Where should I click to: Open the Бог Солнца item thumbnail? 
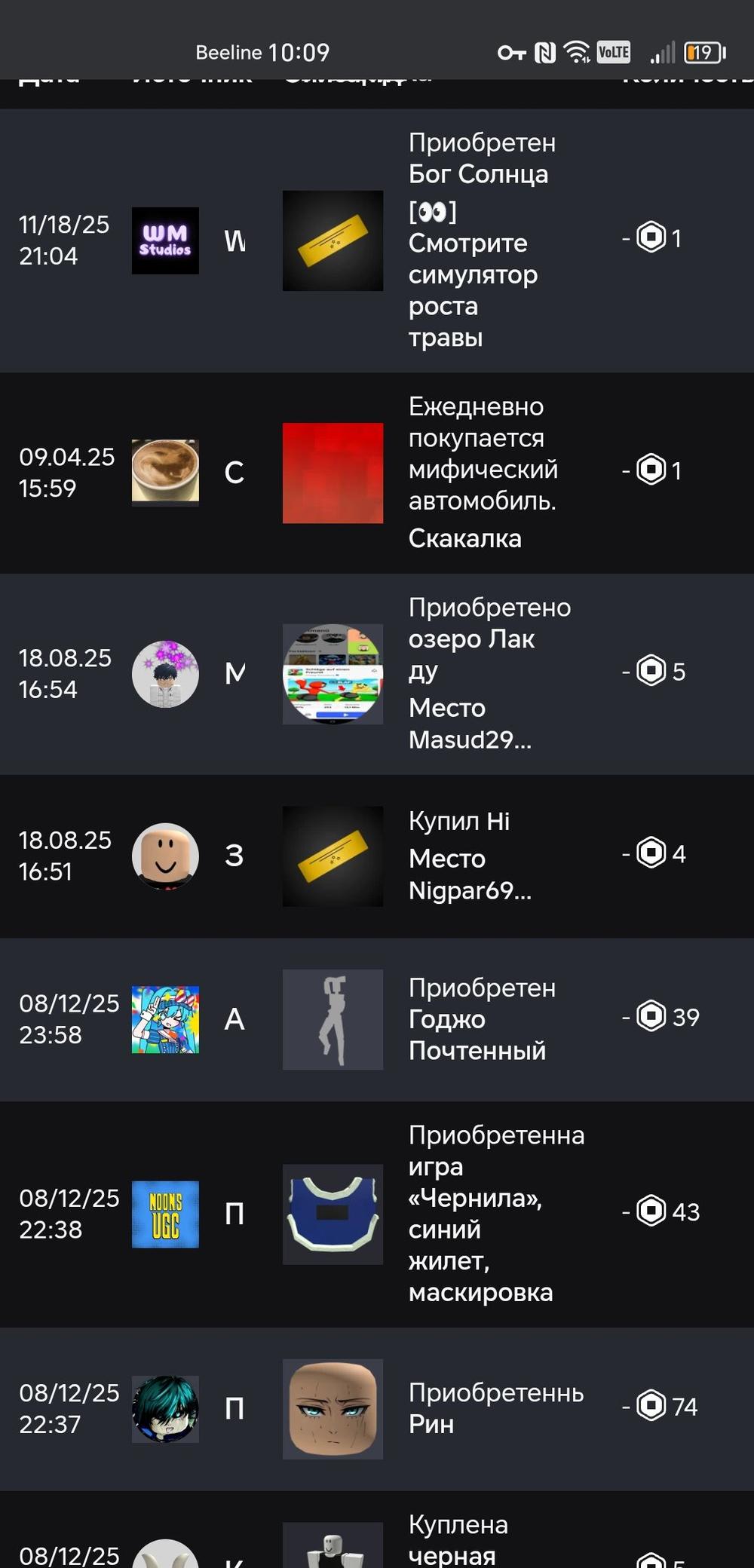click(333, 240)
